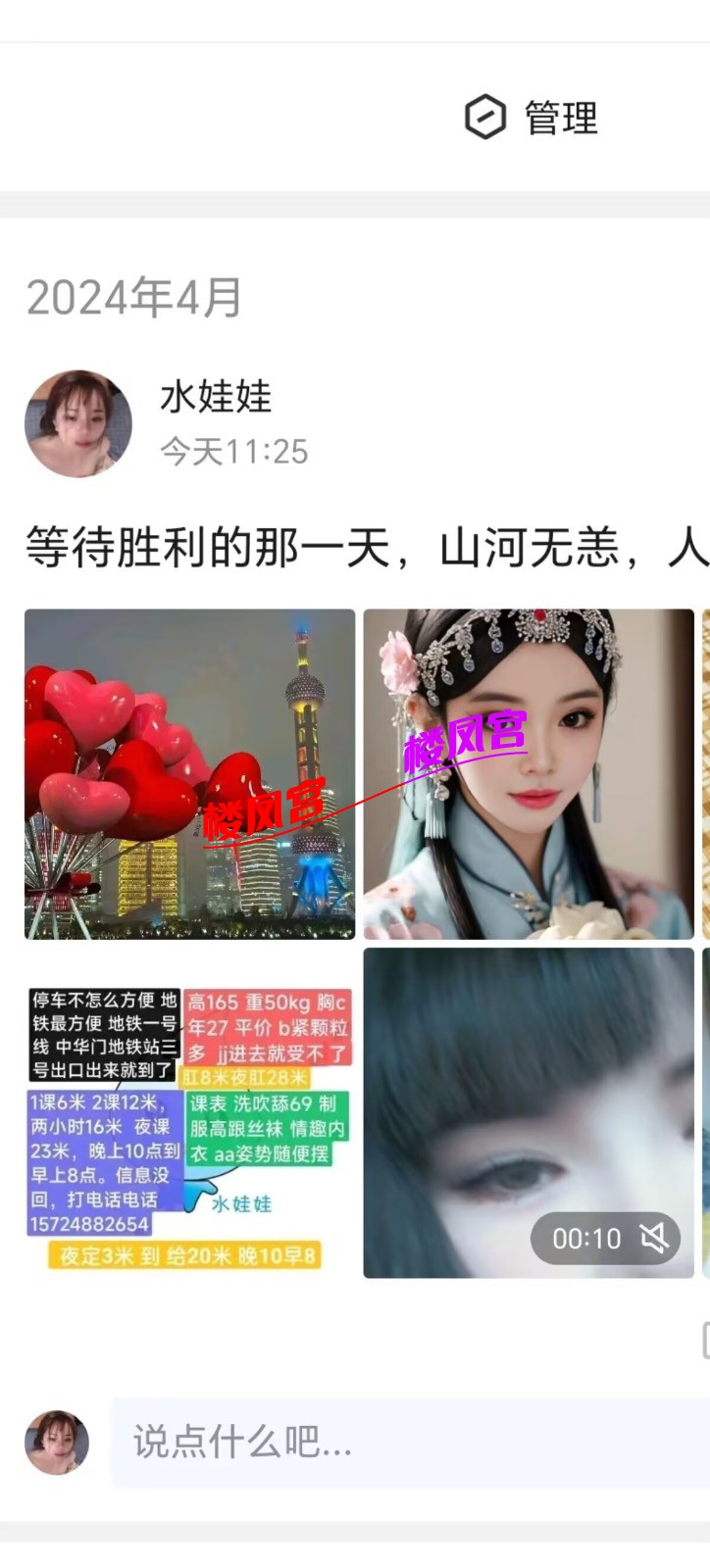Play the 00:10 video clip
Image resolution: width=710 pixels, height=1568 pixels.
[x=529, y=1113]
